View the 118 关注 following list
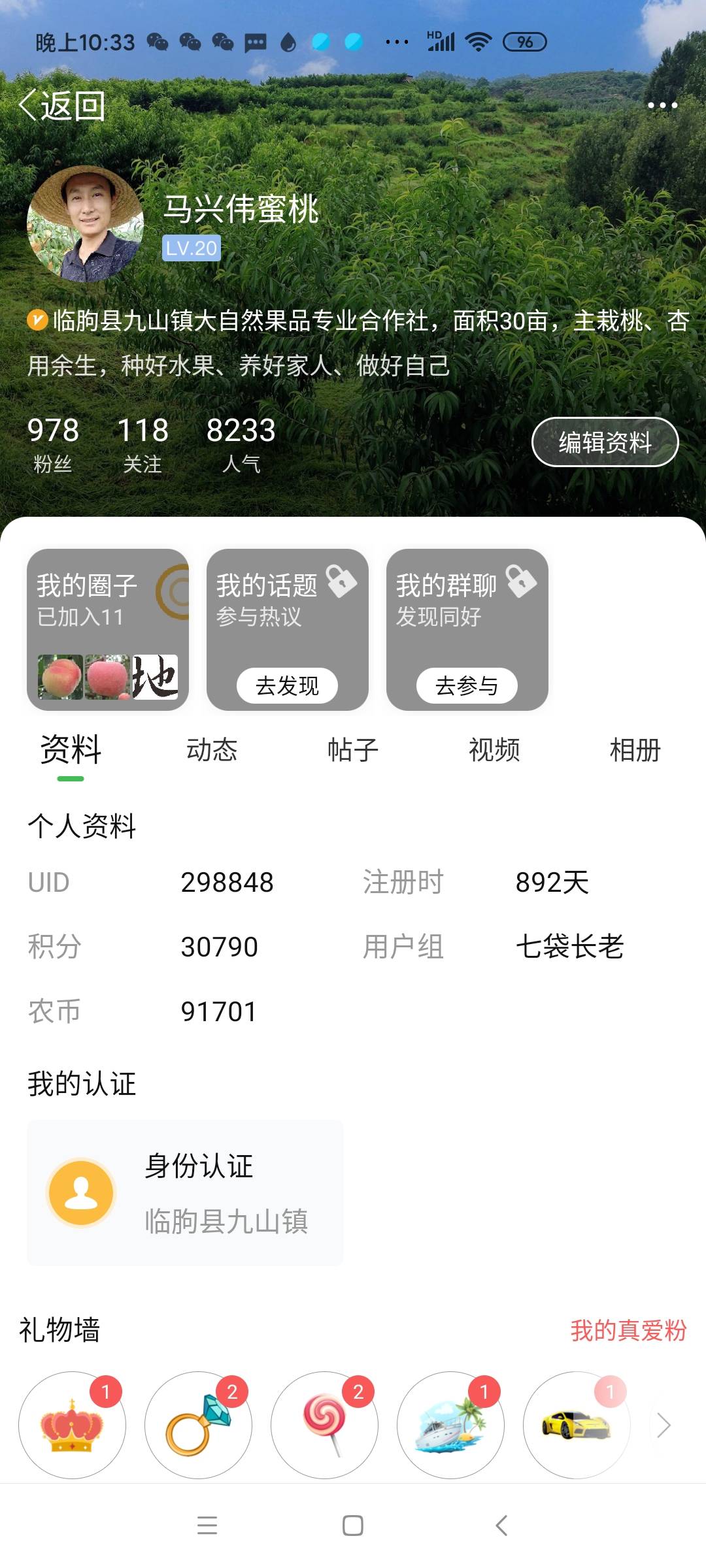Image resolution: width=706 pixels, height=1568 pixels. (143, 444)
